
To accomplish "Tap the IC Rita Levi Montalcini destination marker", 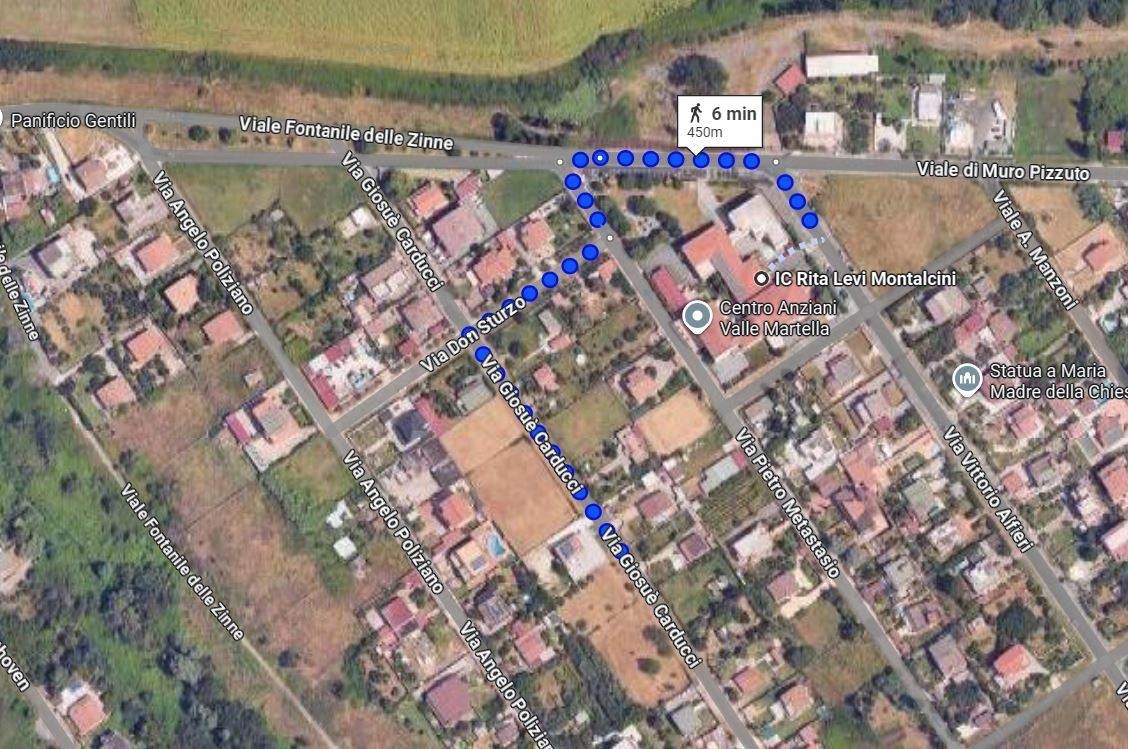I will (x=762, y=278).
